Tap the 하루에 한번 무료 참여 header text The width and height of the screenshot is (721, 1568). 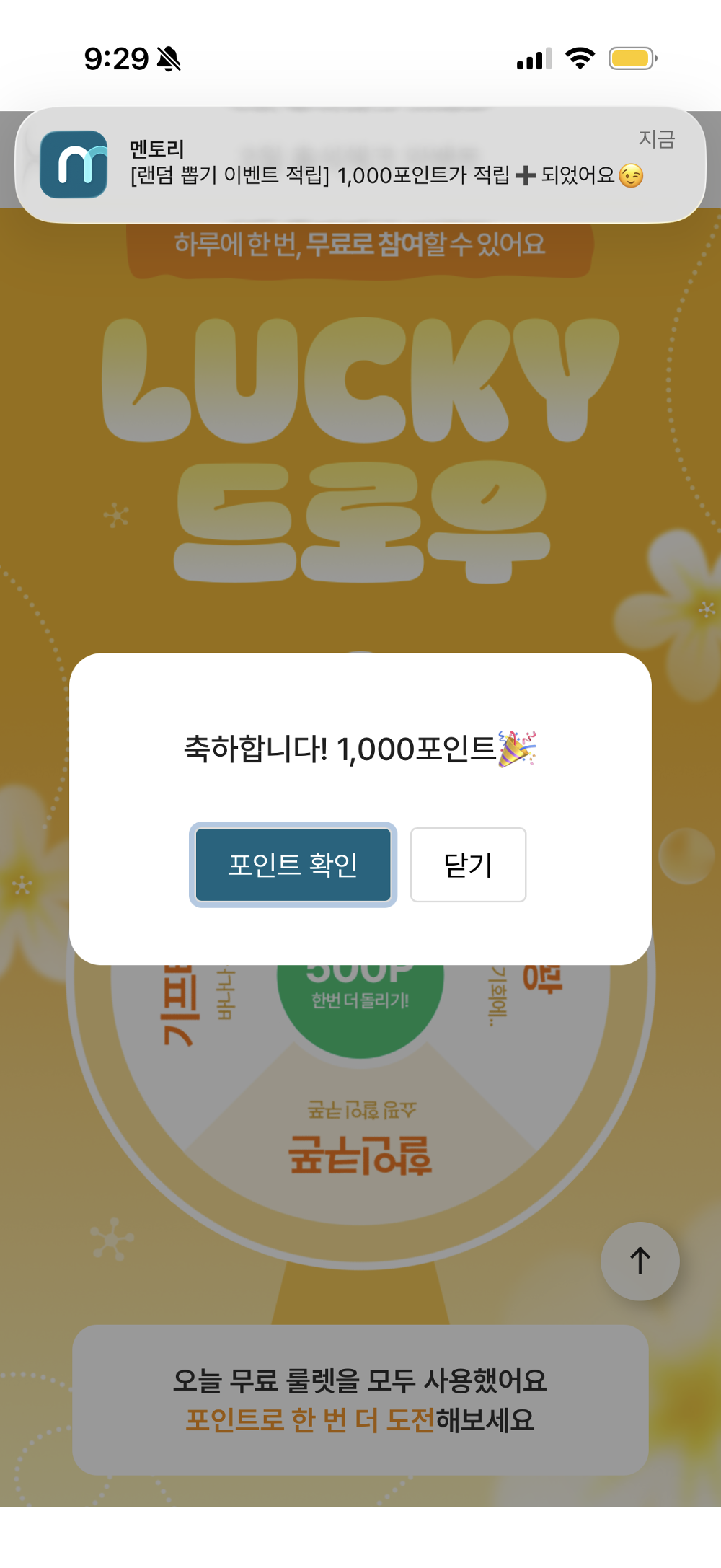(x=360, y=244)
